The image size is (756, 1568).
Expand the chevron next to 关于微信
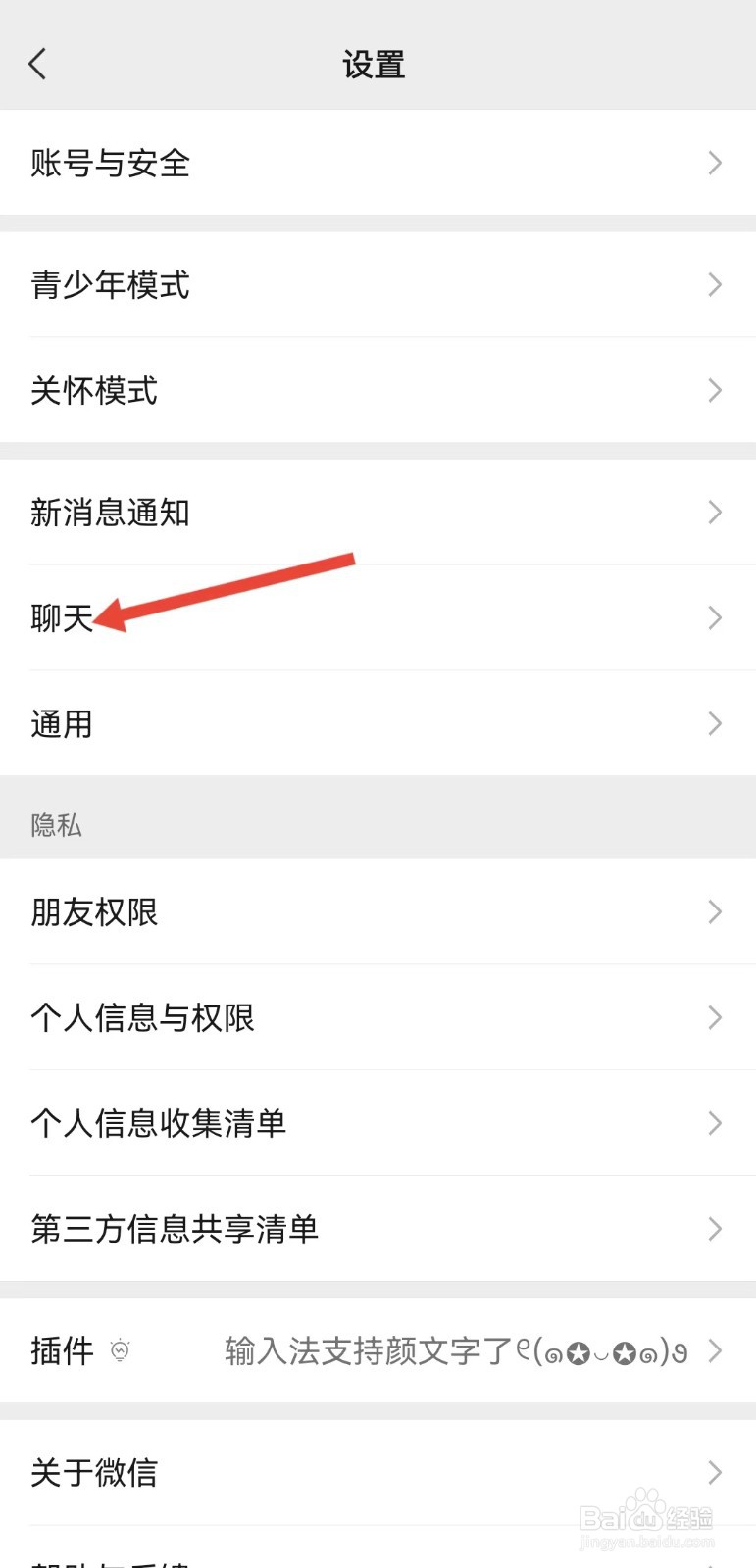[x=714, y=1472]
